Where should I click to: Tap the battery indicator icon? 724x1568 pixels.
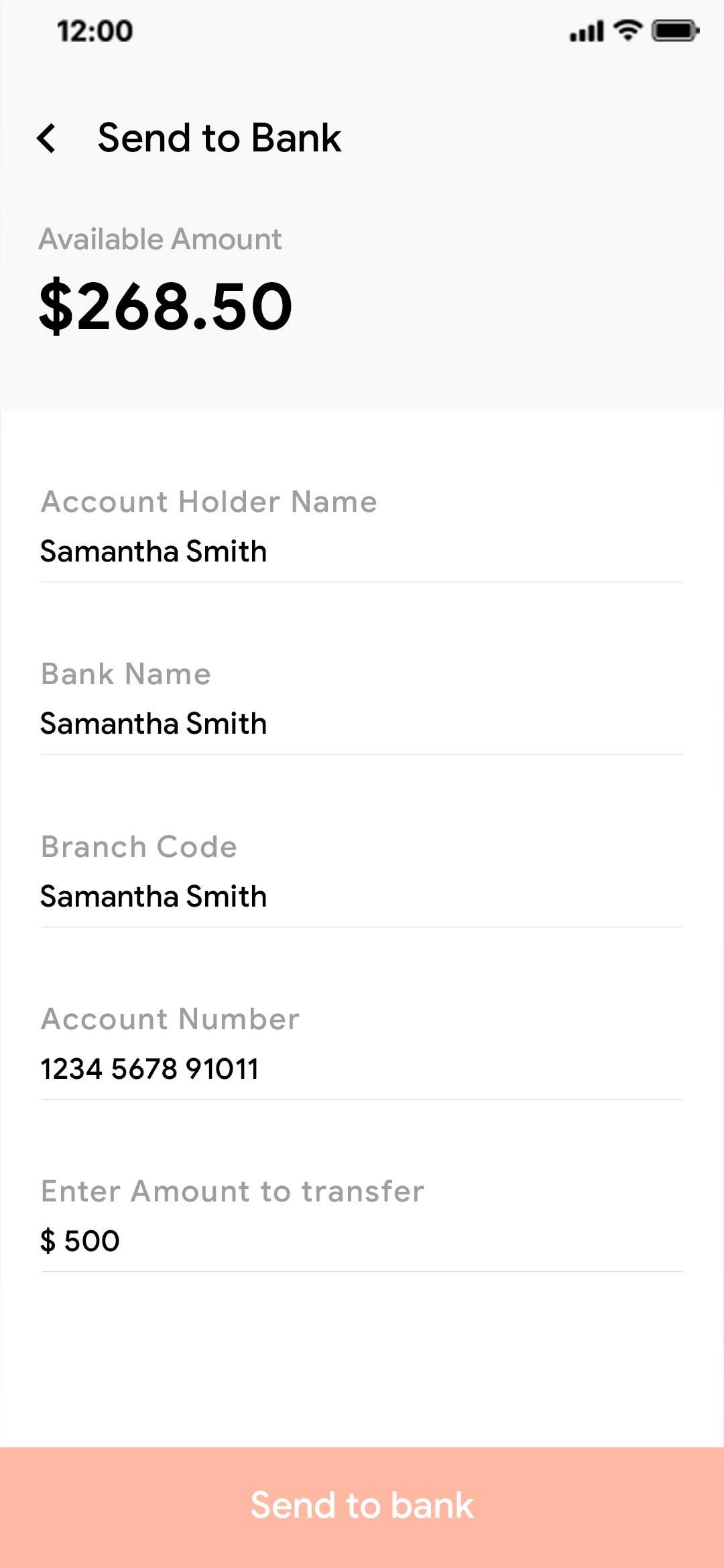[x=674, y=30]
